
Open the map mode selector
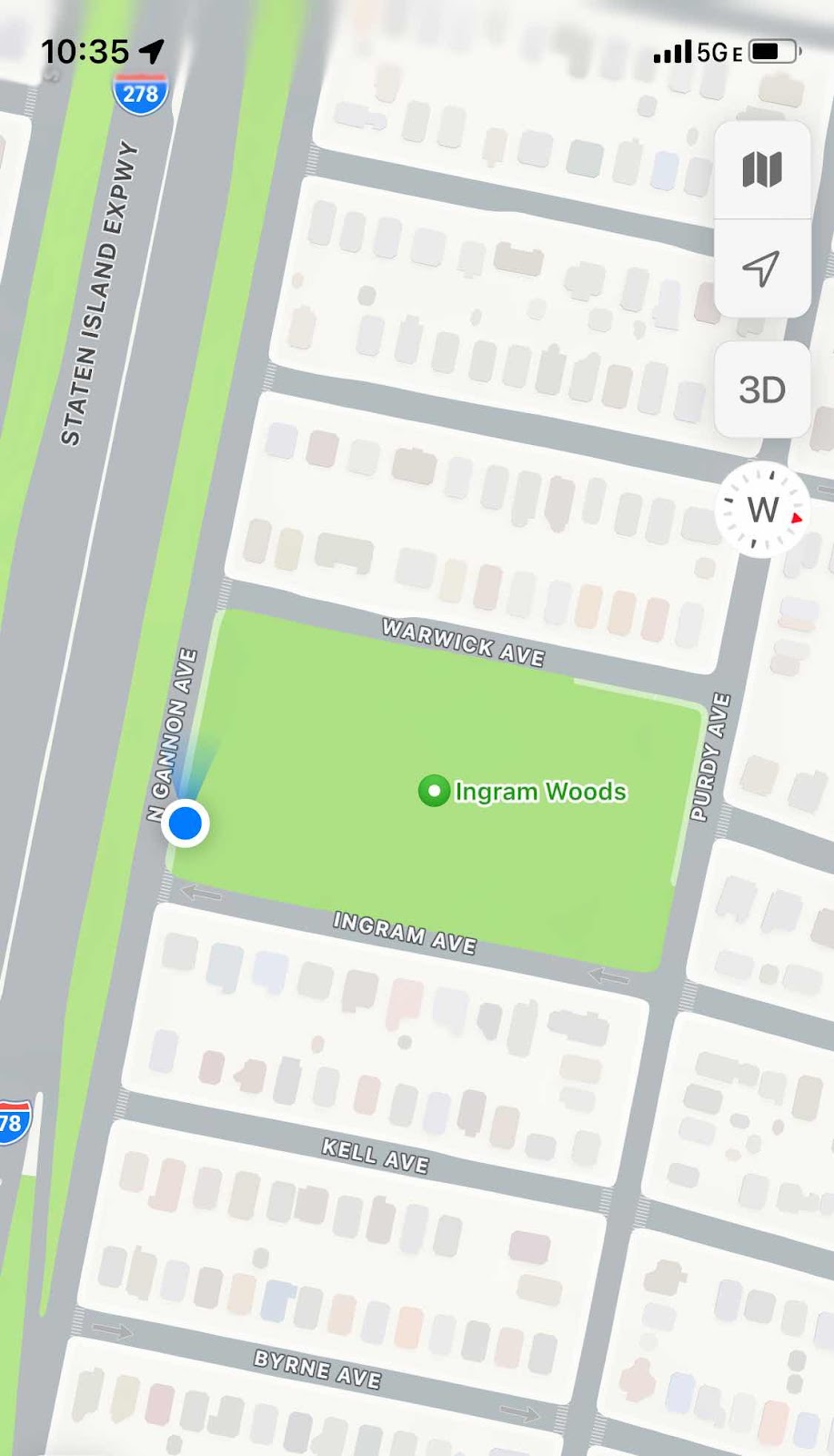761,170
